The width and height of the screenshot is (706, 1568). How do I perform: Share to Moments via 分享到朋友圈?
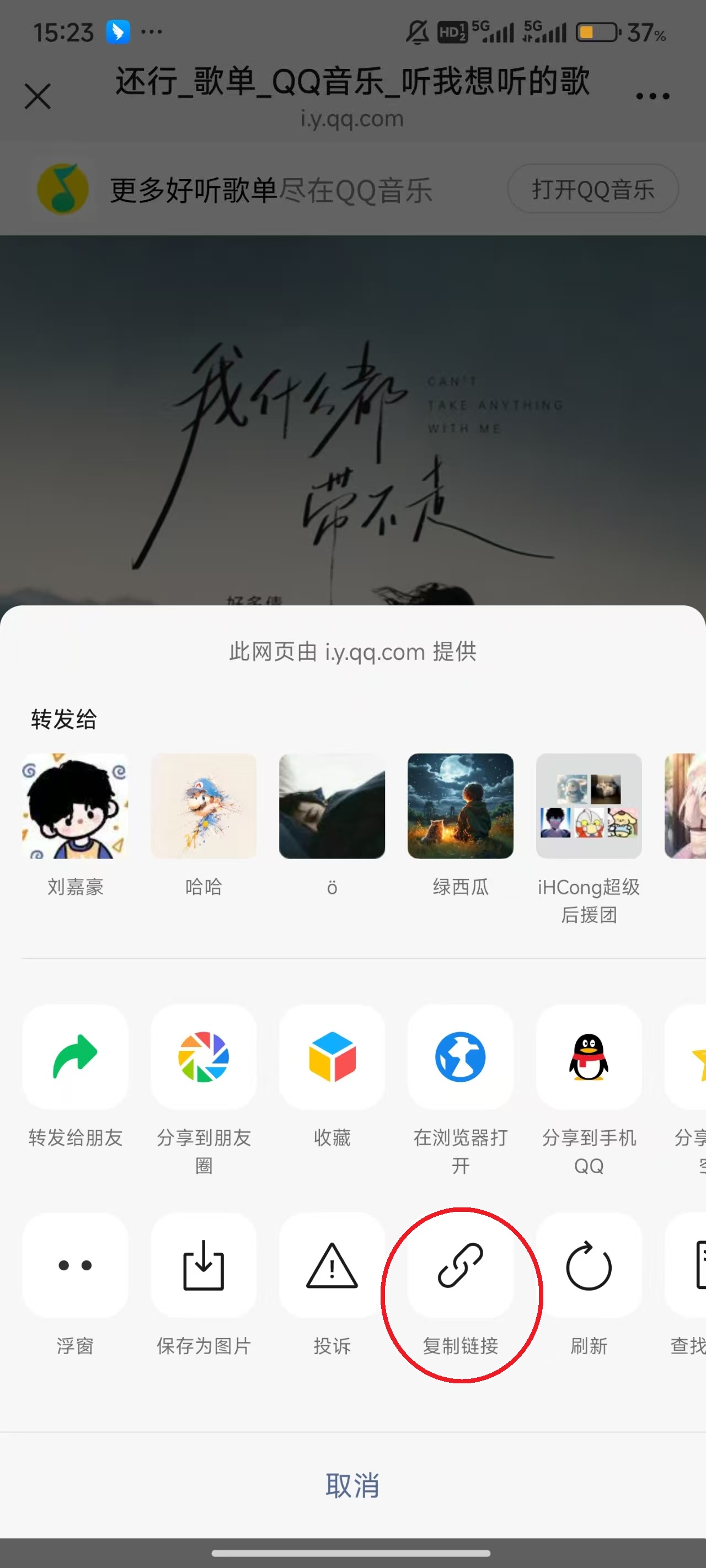(x=204, y=1057)
